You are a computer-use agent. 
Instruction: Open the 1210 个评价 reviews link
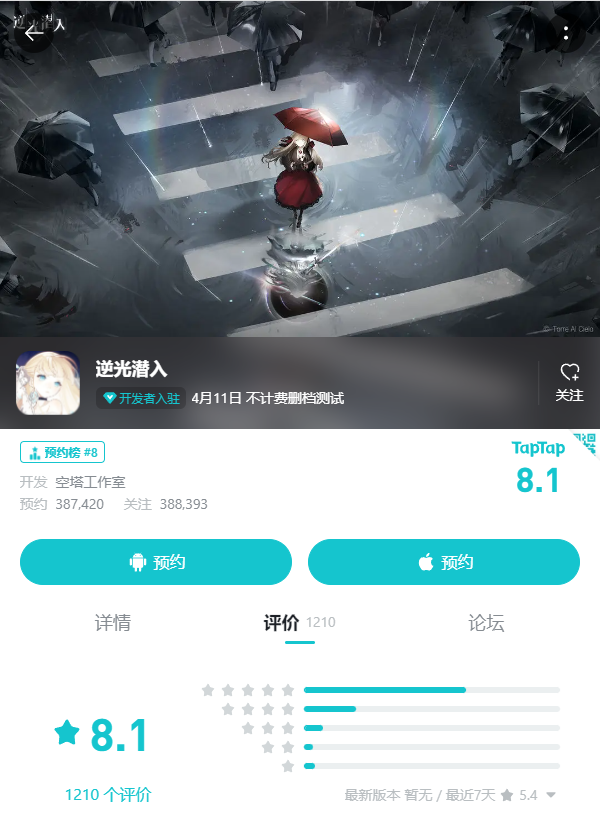pos(108,795)
